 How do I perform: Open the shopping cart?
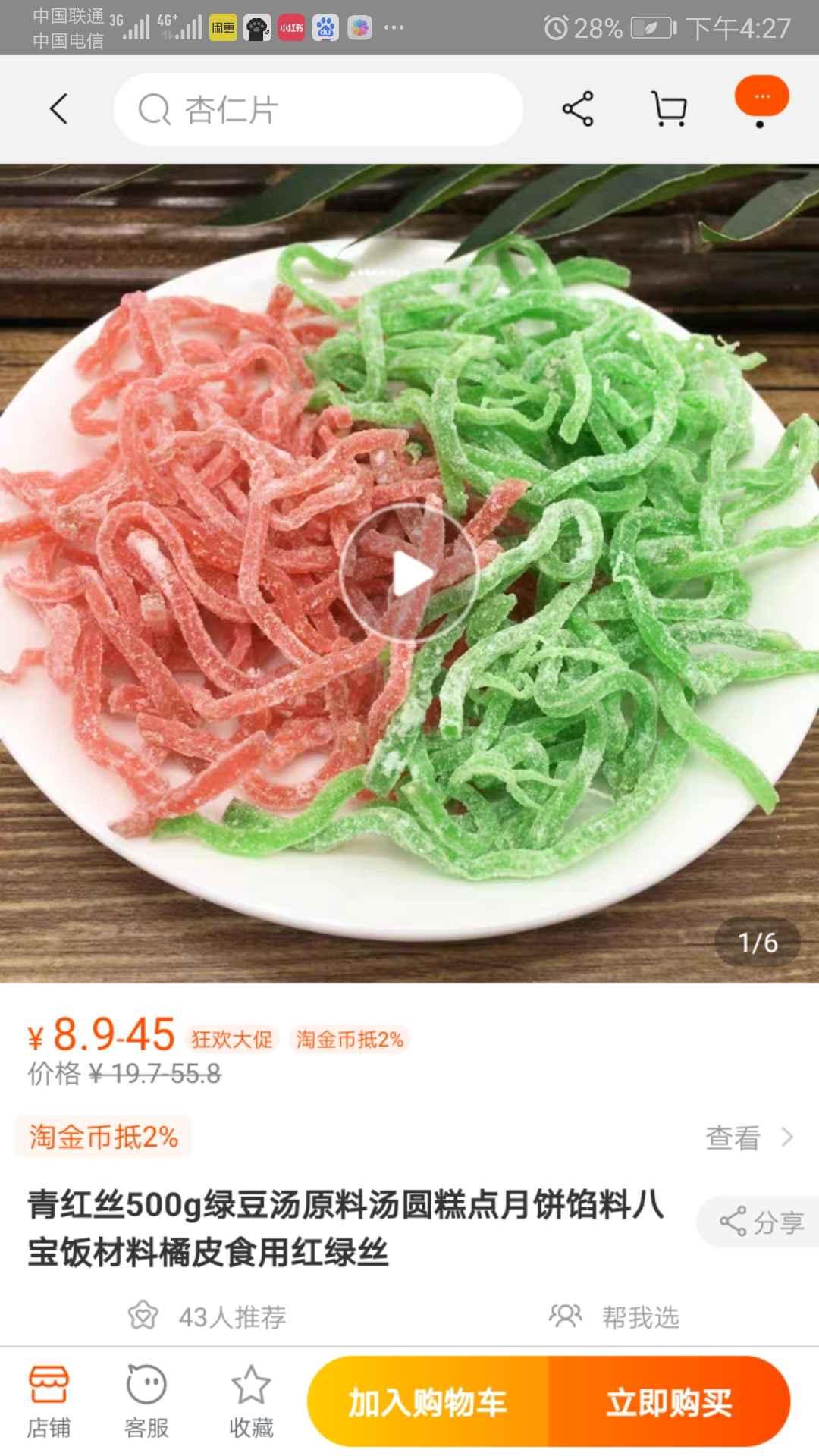[x=669, y=109]
